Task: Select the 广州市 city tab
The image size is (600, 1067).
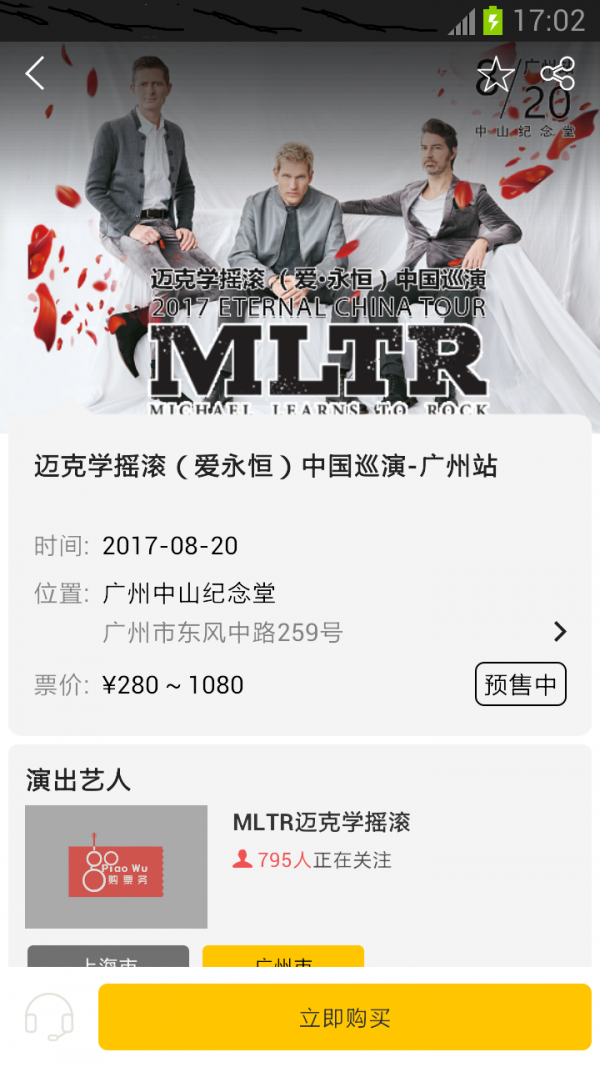Action: [283, 957]
